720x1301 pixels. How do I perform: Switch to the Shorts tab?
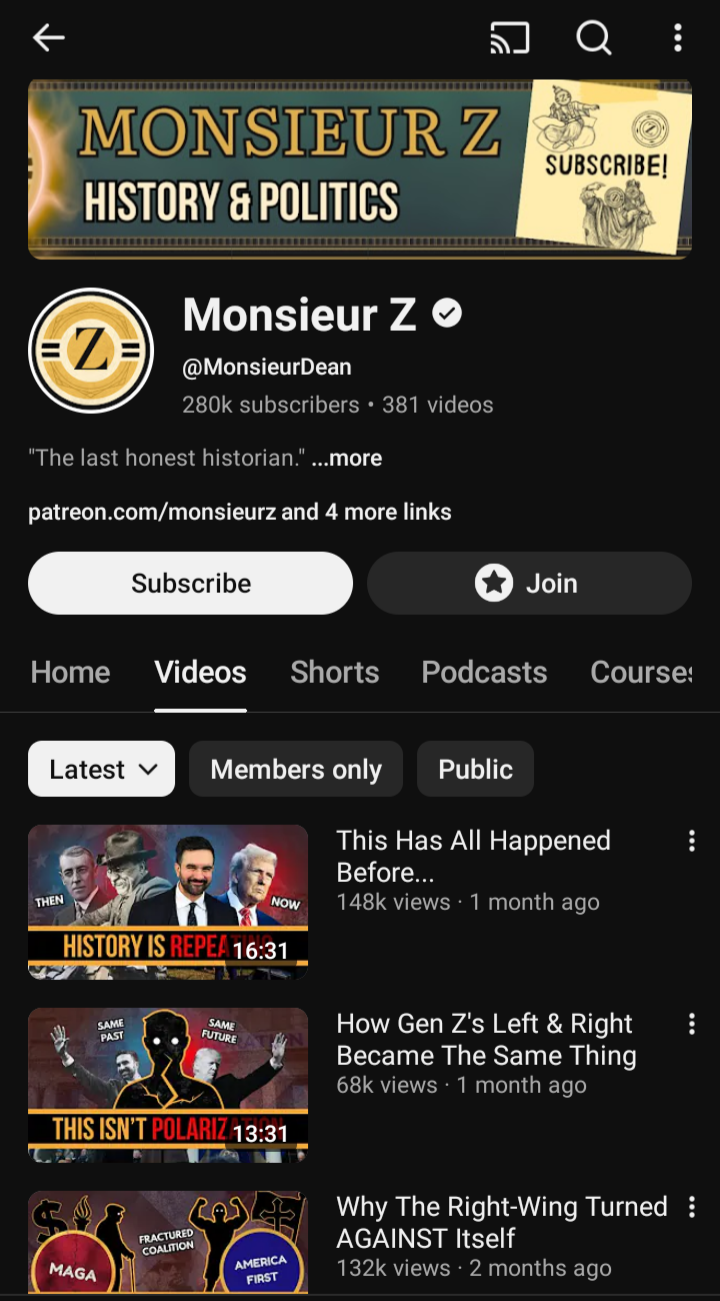334,672
